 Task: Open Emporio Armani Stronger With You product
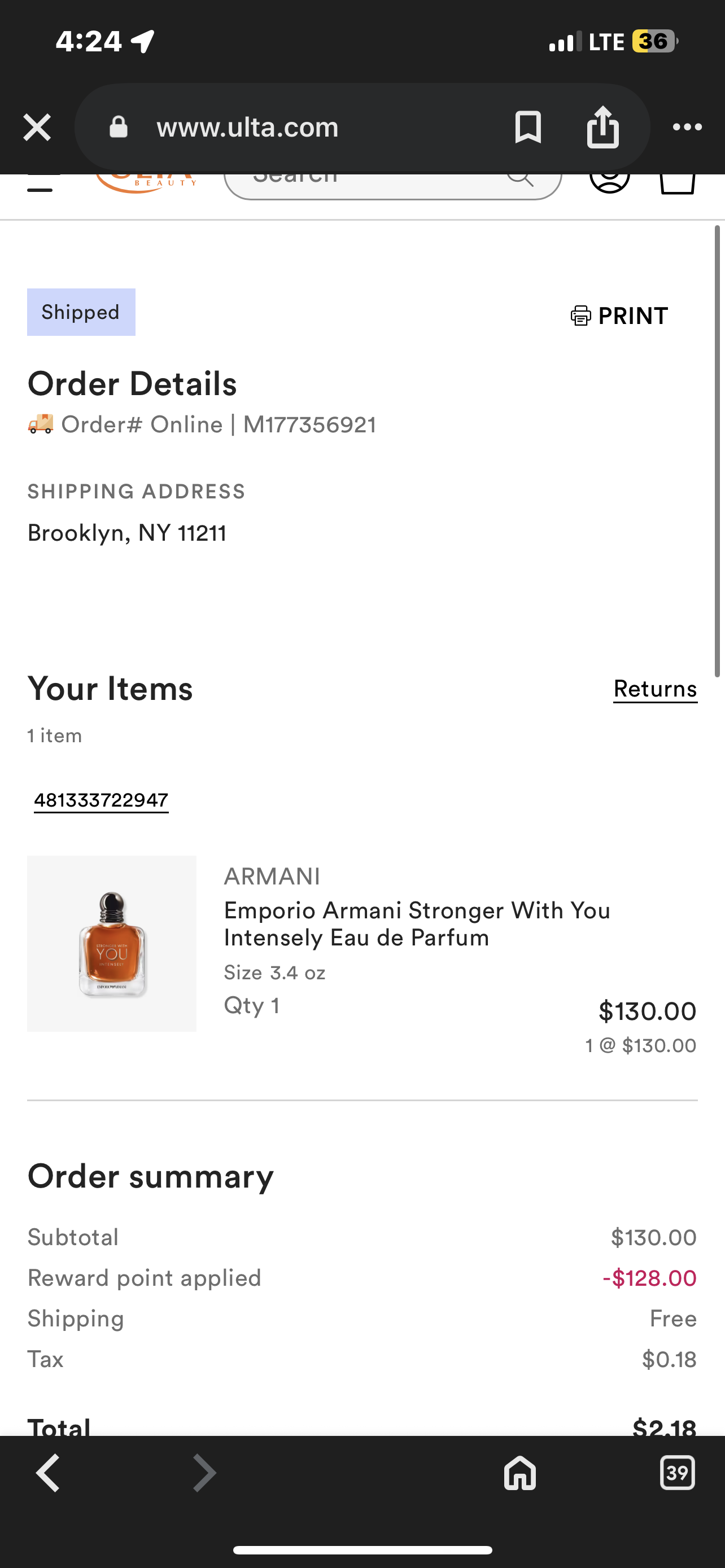point(416,923)
